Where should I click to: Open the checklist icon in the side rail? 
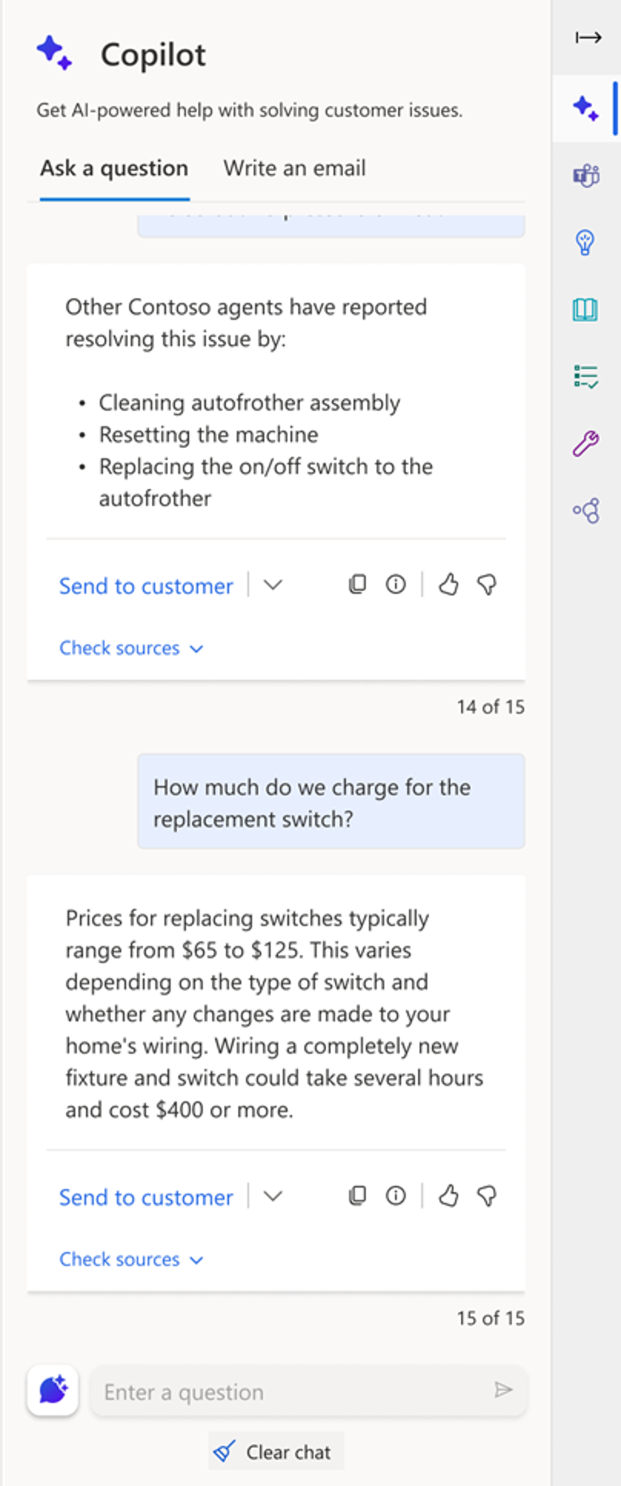(586, 376)
